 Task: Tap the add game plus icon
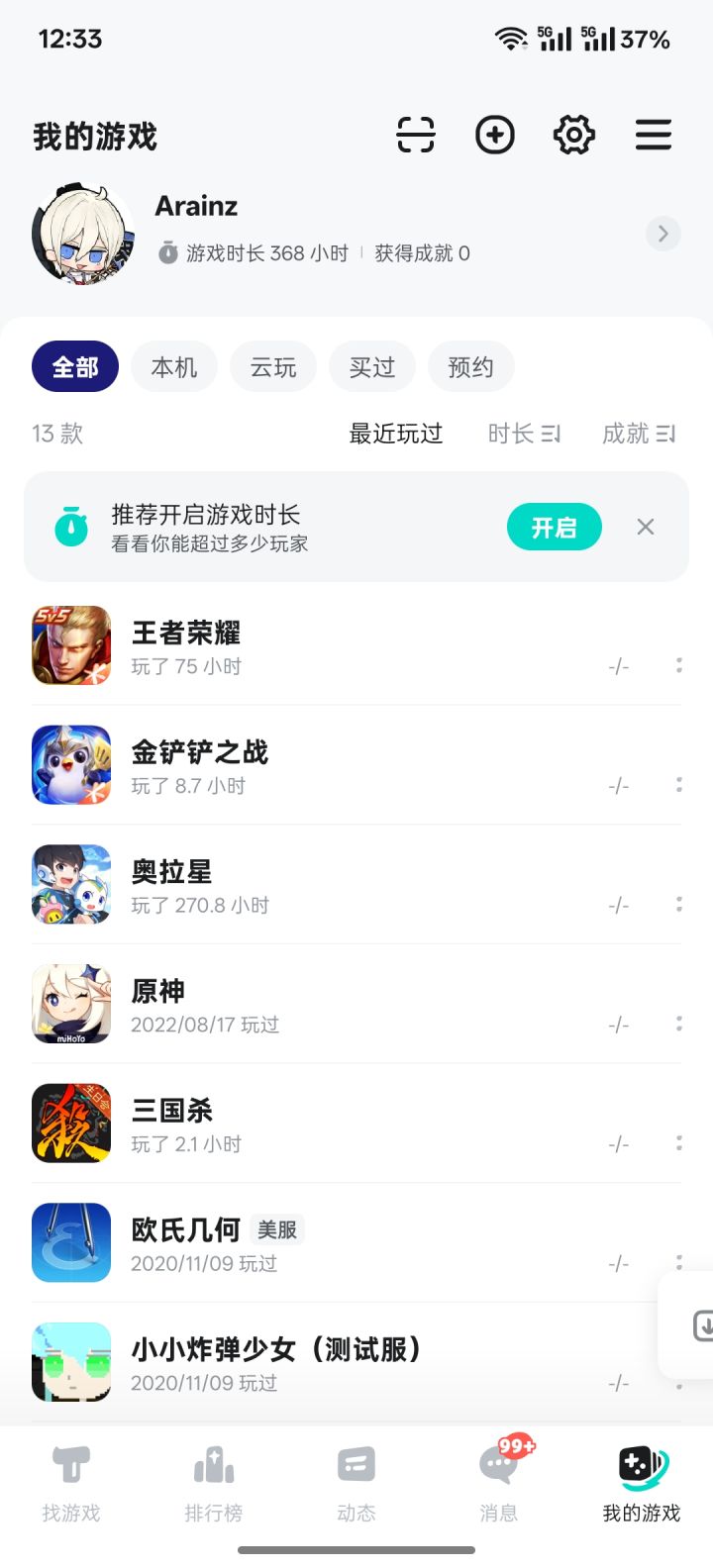(x=495, y=135)
